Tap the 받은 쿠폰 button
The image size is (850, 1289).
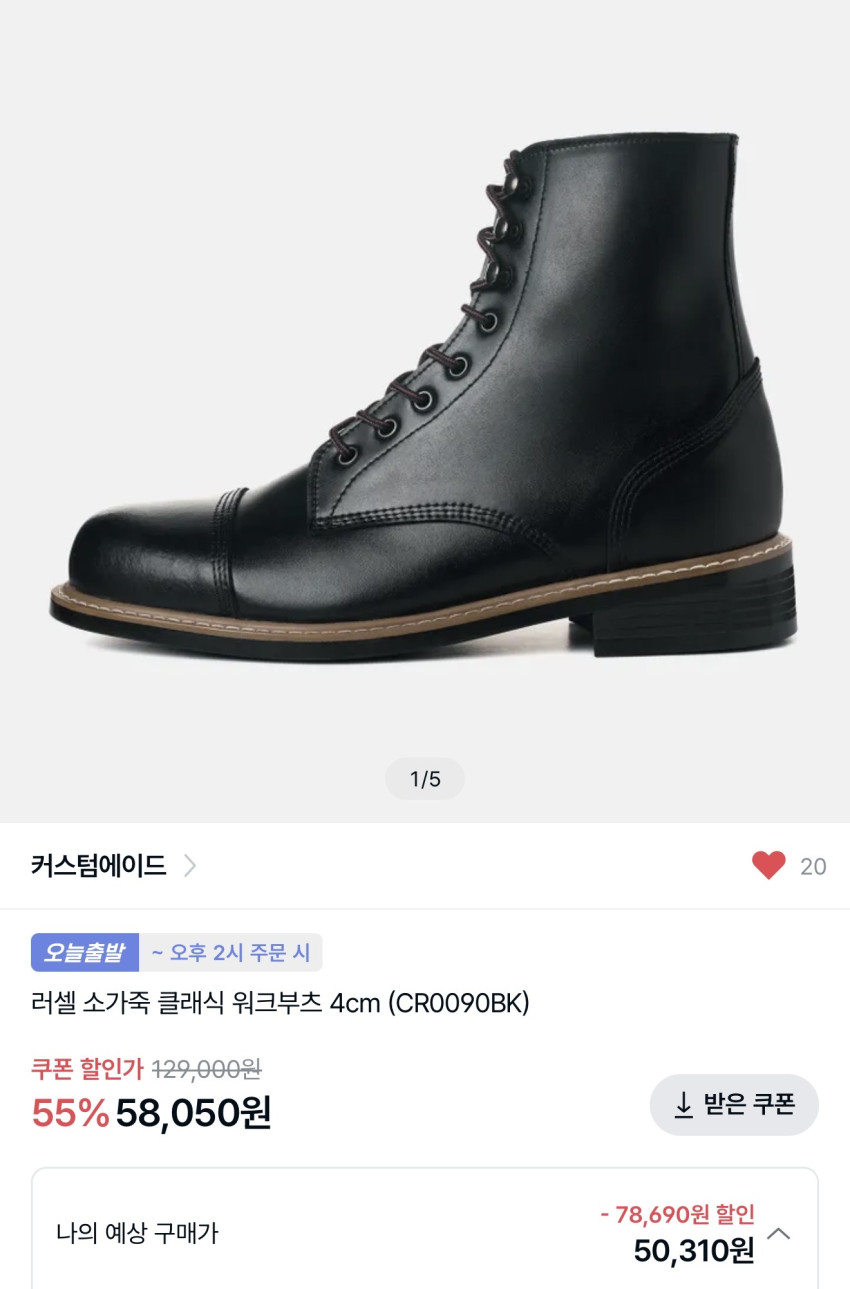pos(734,1105)
